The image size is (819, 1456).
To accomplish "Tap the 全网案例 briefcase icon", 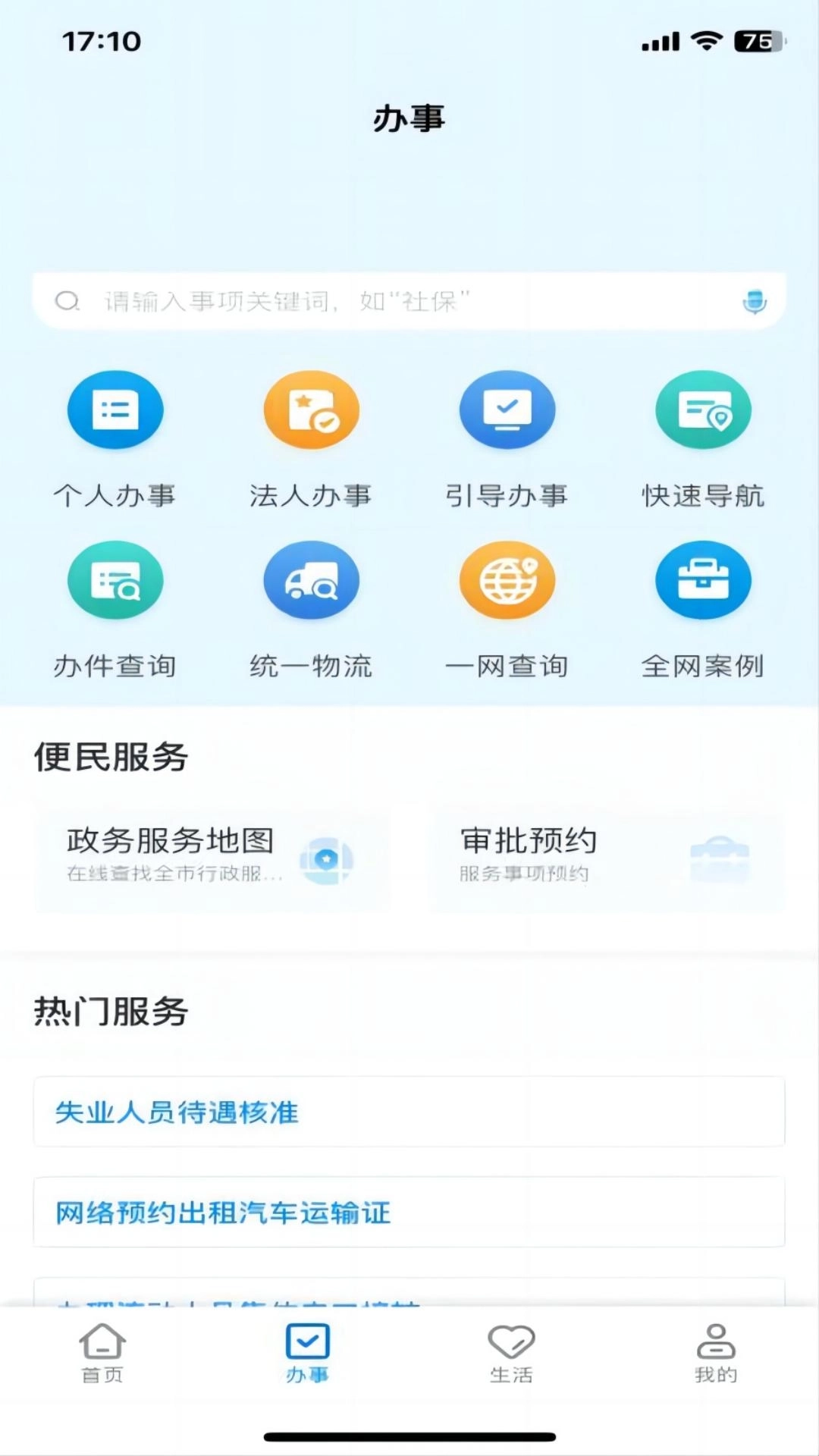I will coord(704,580).
